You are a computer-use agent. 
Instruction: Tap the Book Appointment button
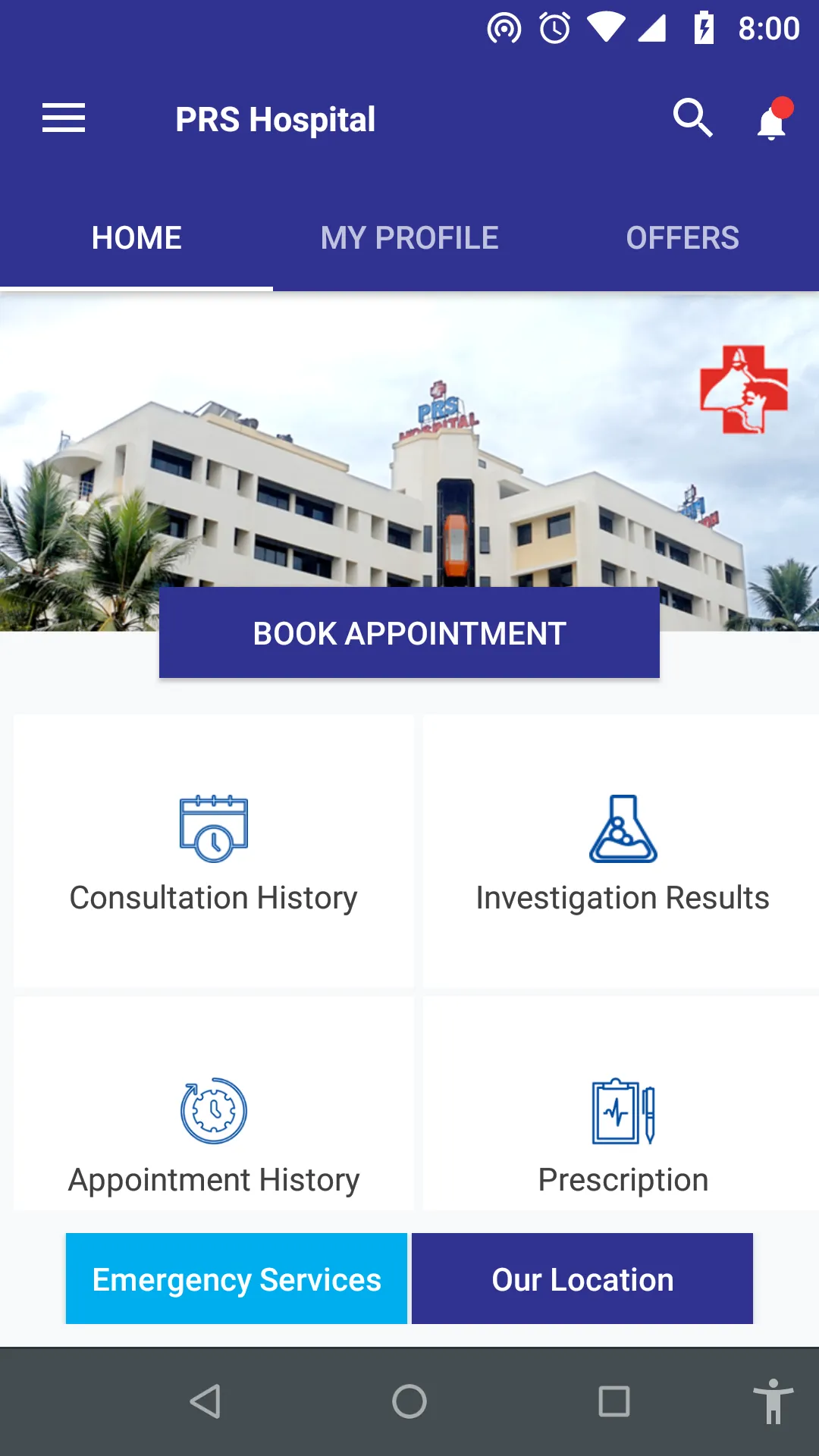[x=409, y=633]
